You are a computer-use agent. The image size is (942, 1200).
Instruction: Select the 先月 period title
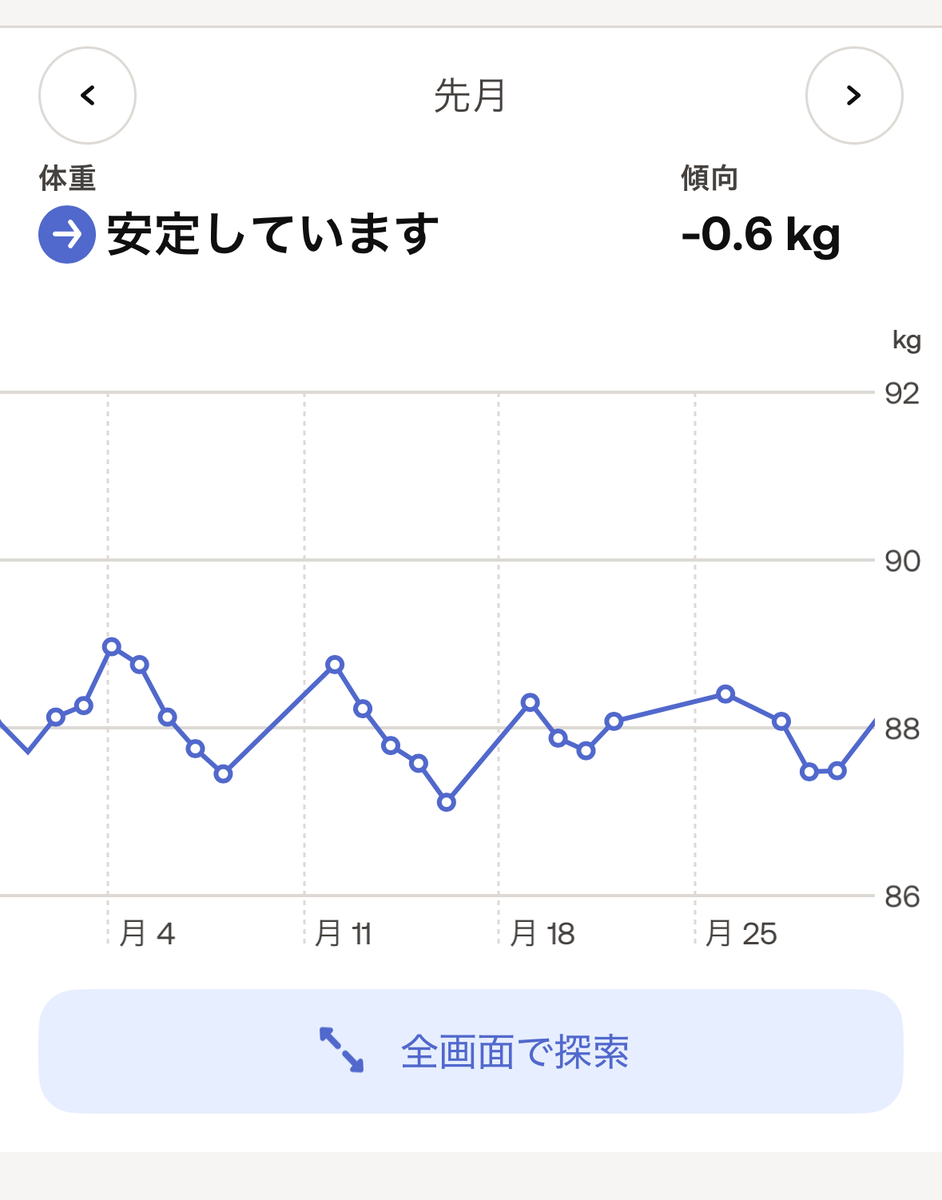pyautogui.click(x=470, y=95)
